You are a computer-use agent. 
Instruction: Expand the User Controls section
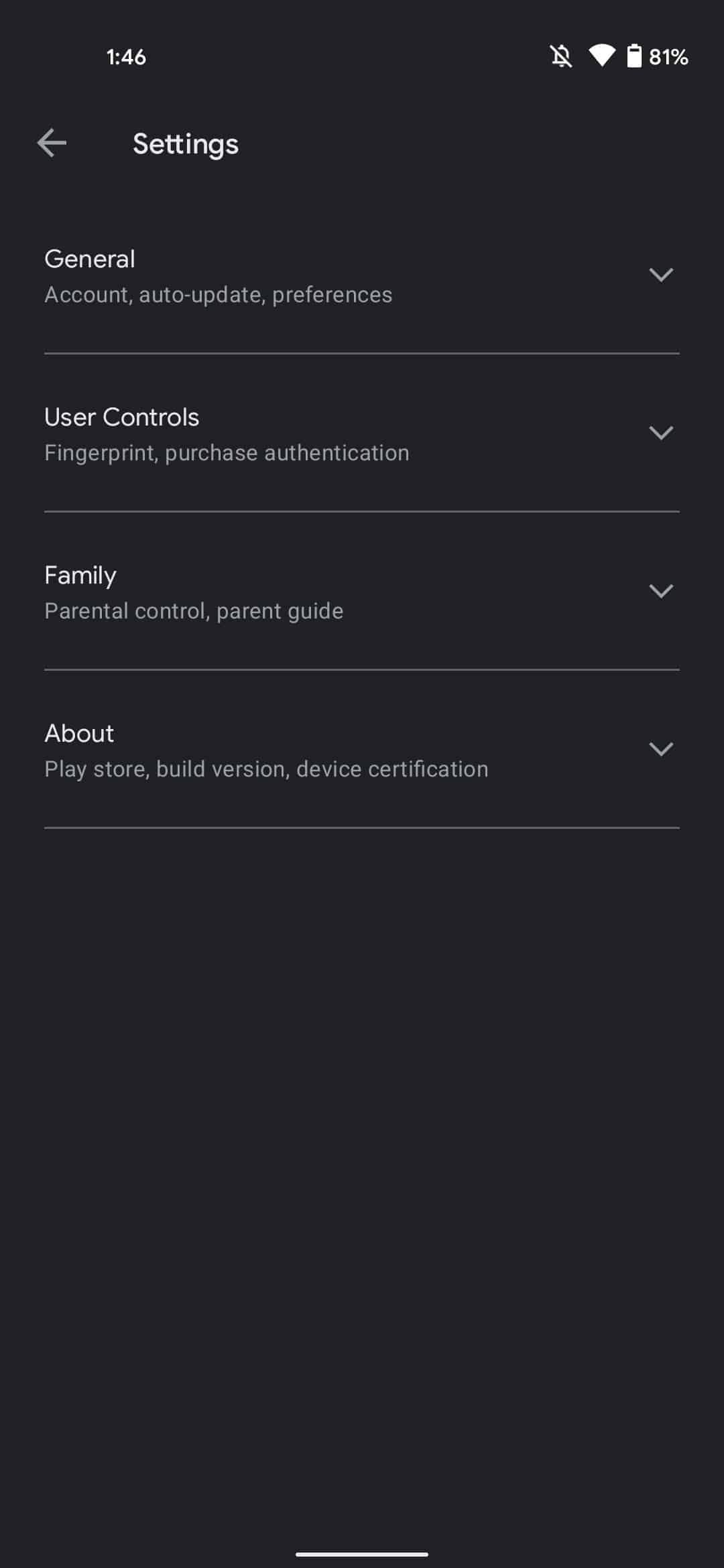click(660, 434)
